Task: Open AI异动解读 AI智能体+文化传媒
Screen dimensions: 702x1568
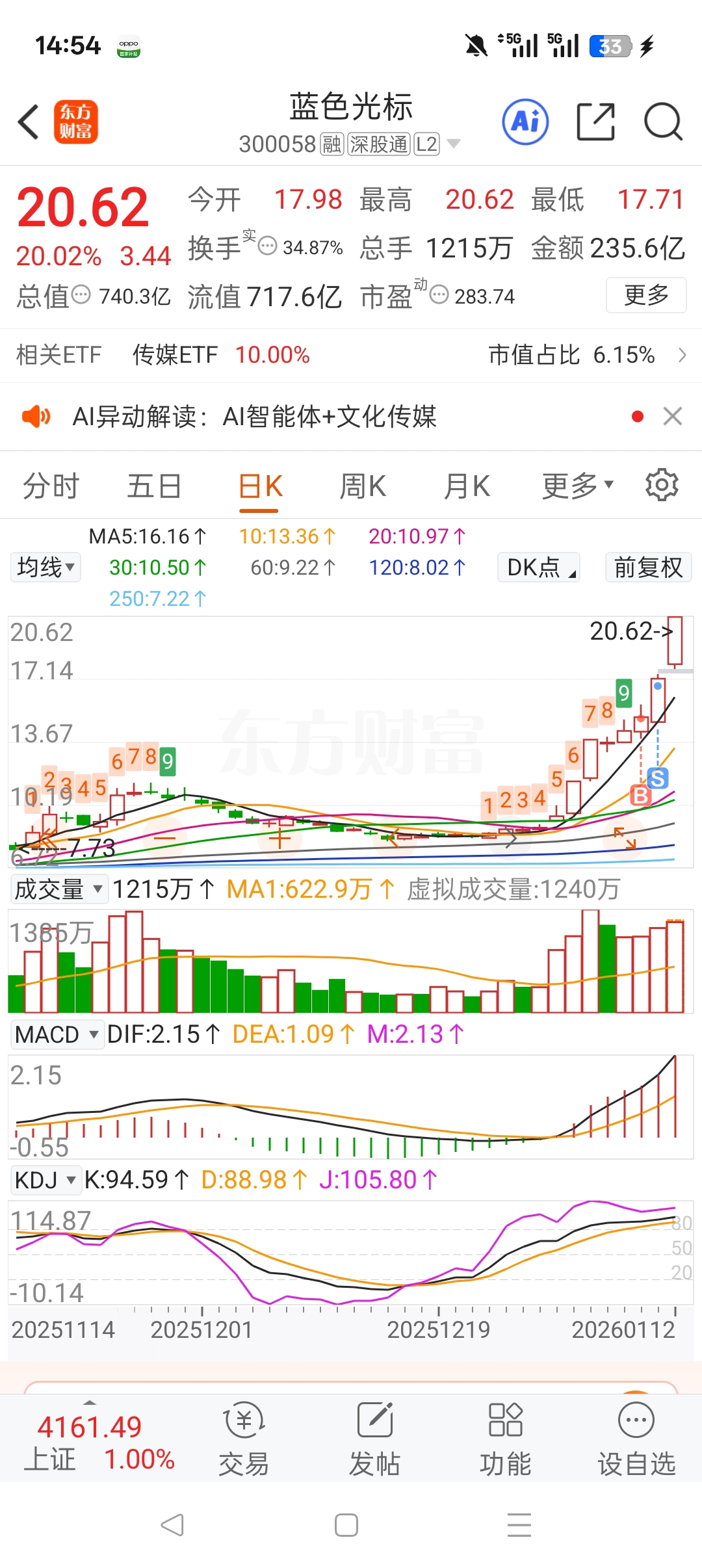Action: click(x=253, y=416)
